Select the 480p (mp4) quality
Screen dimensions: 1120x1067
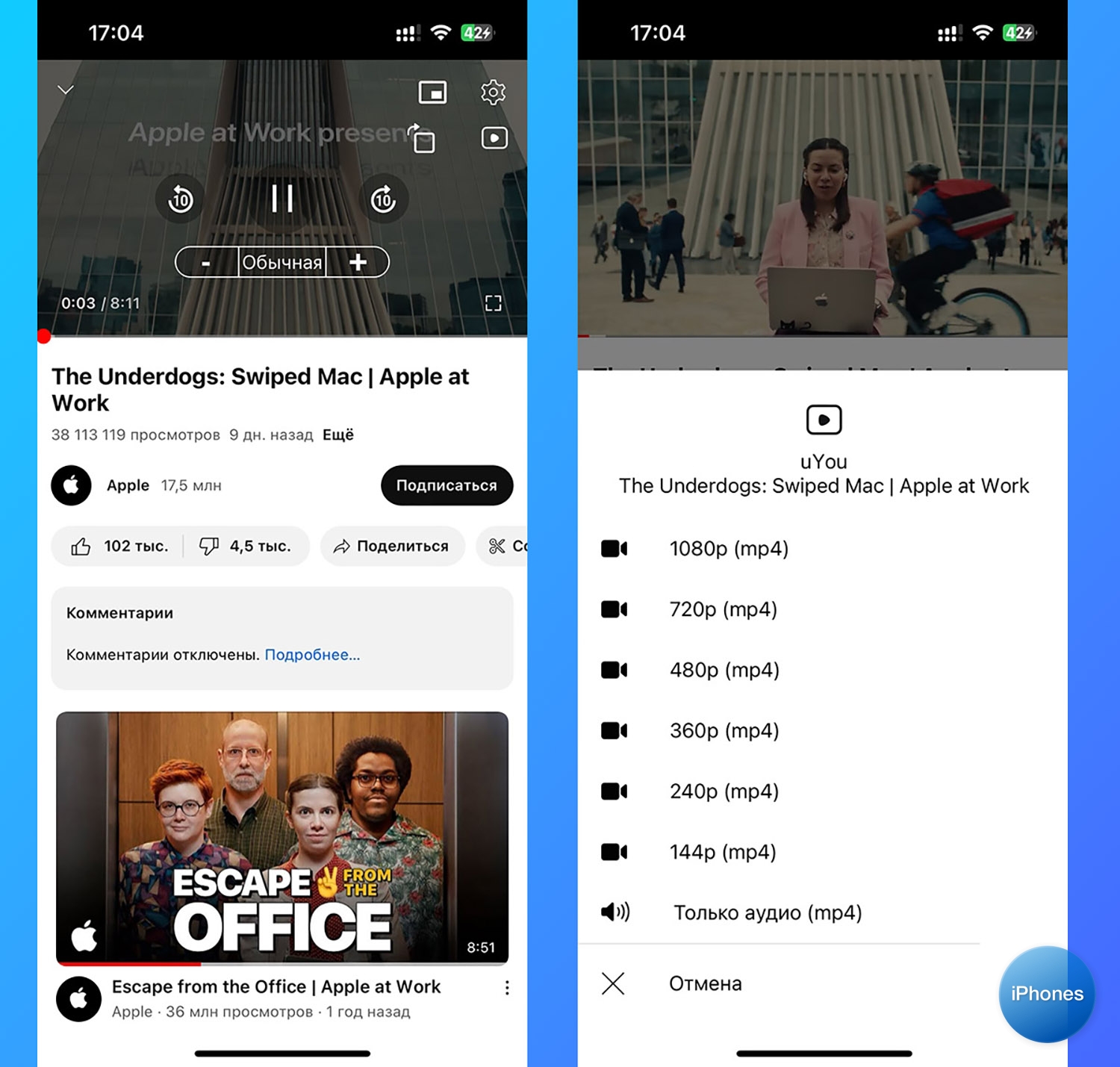pyautogui.click(x=724, y=670)
